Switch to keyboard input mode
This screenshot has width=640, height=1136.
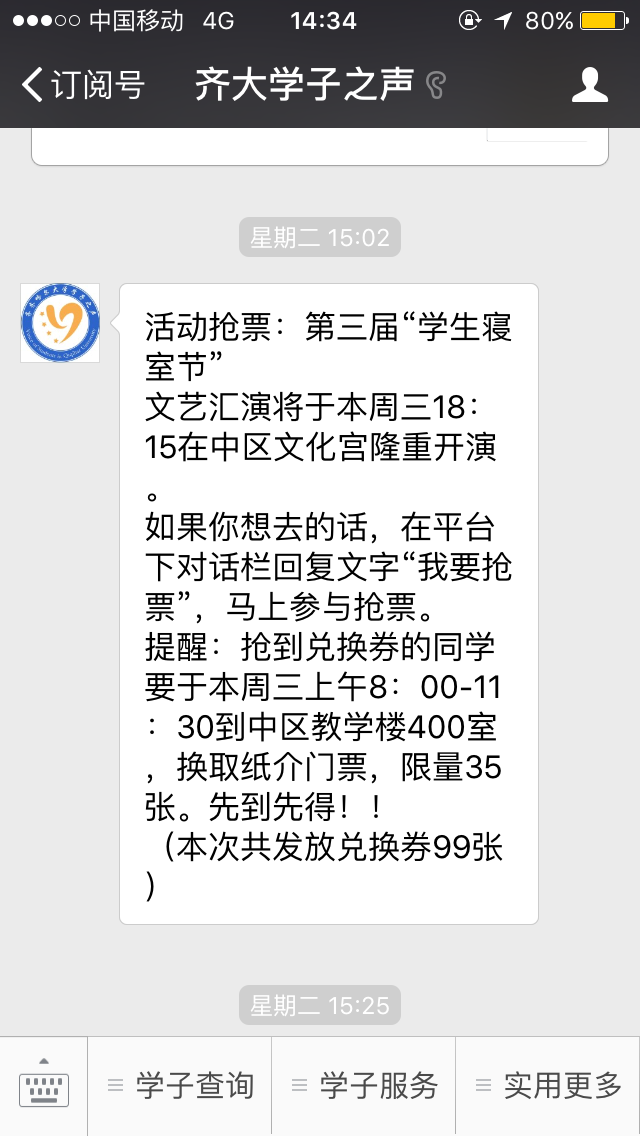[x=44, y=1085]
